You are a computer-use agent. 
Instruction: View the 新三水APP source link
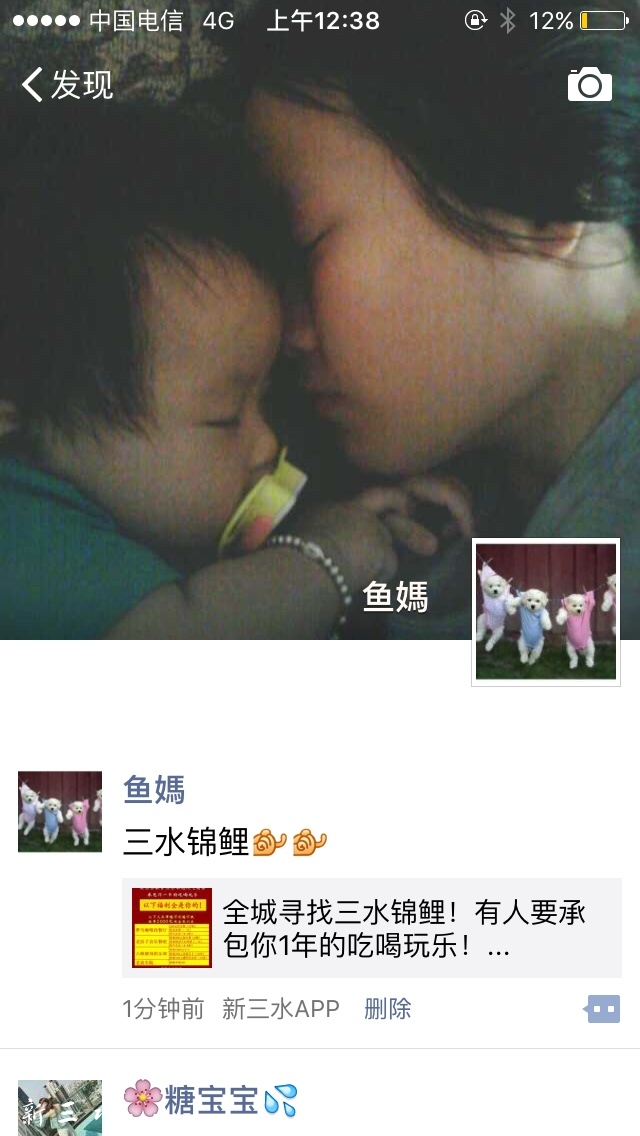(281, 1009)
